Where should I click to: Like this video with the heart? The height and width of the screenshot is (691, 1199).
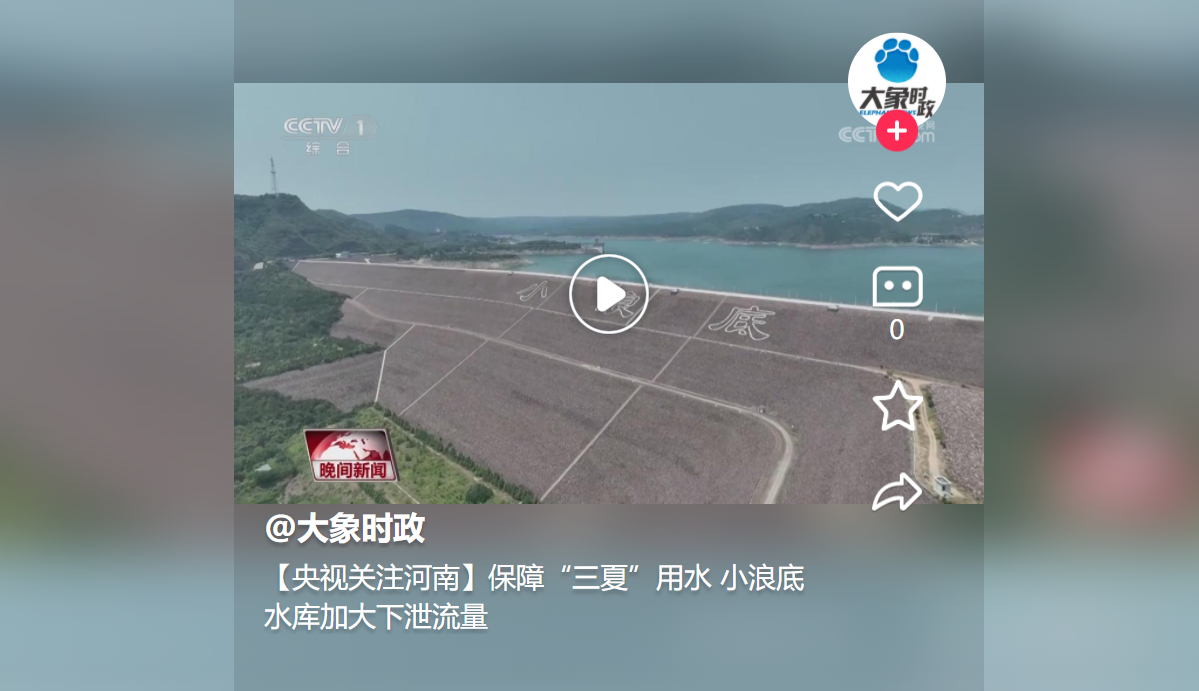897,201
